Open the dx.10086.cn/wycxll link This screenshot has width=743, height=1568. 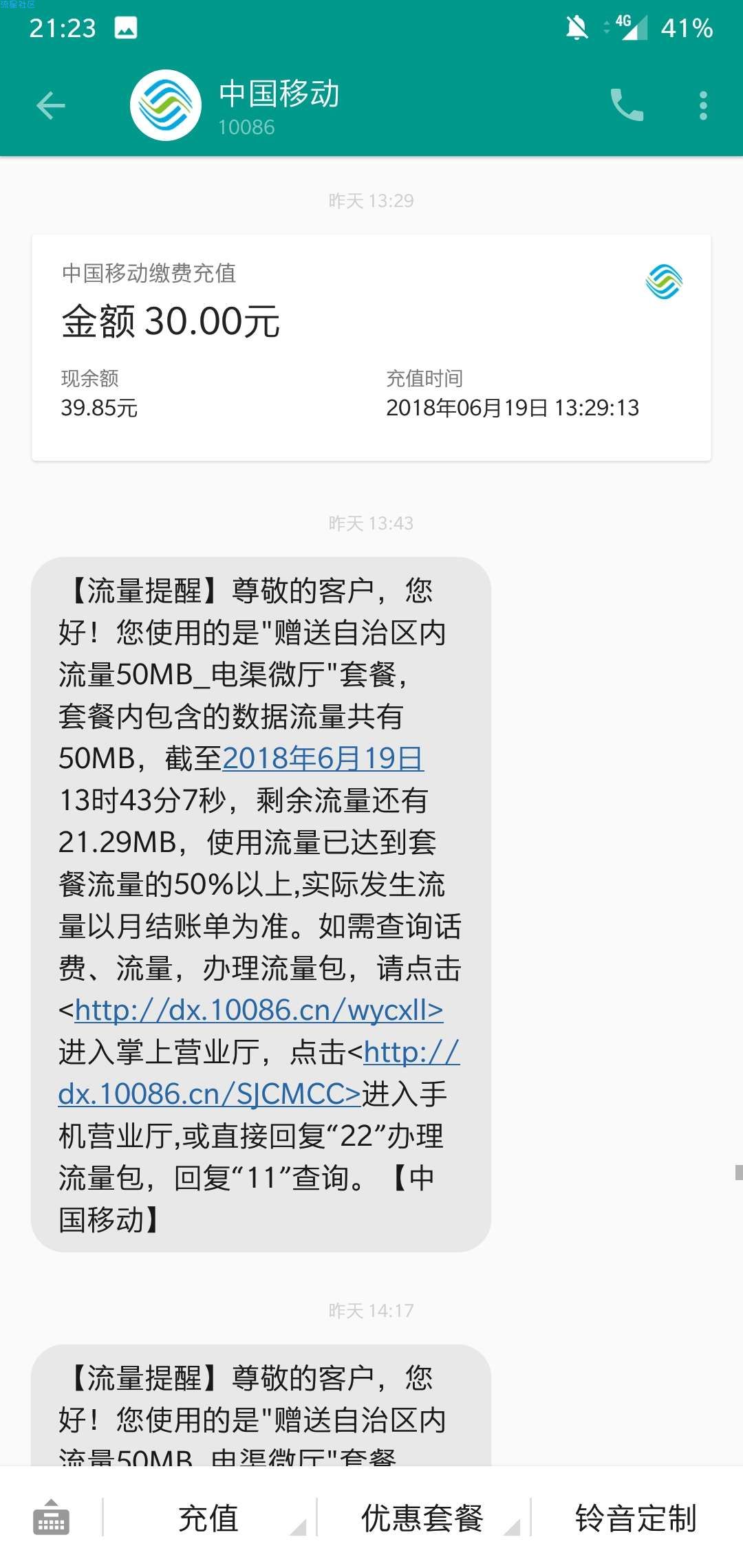259,1010
